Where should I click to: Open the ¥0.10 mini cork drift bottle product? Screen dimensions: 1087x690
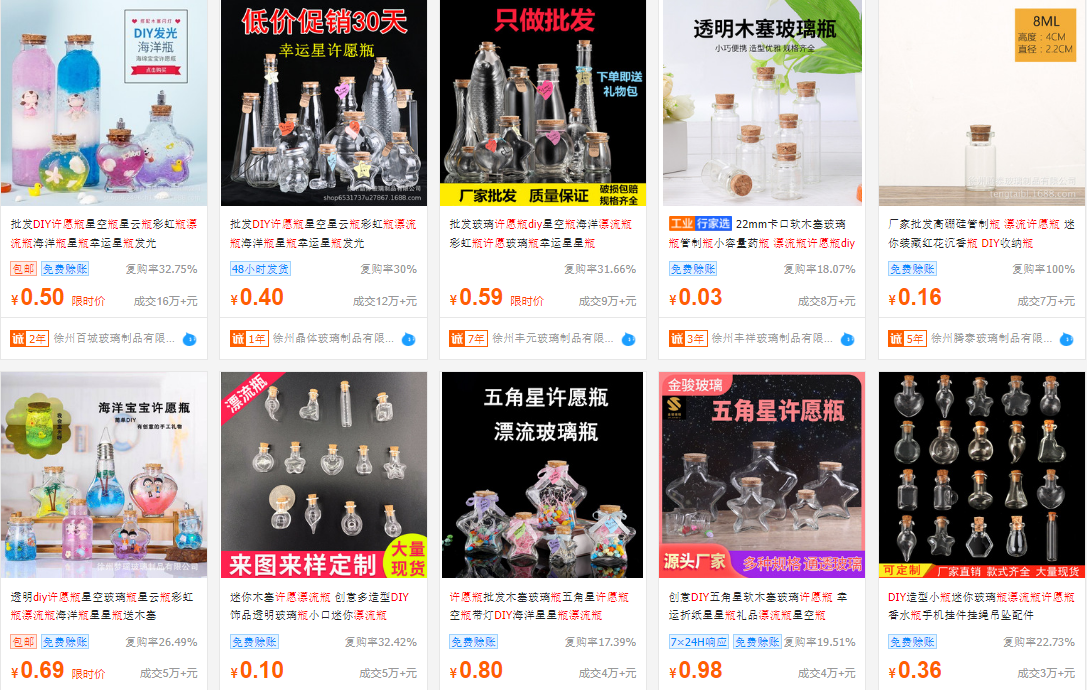(323, 475)
